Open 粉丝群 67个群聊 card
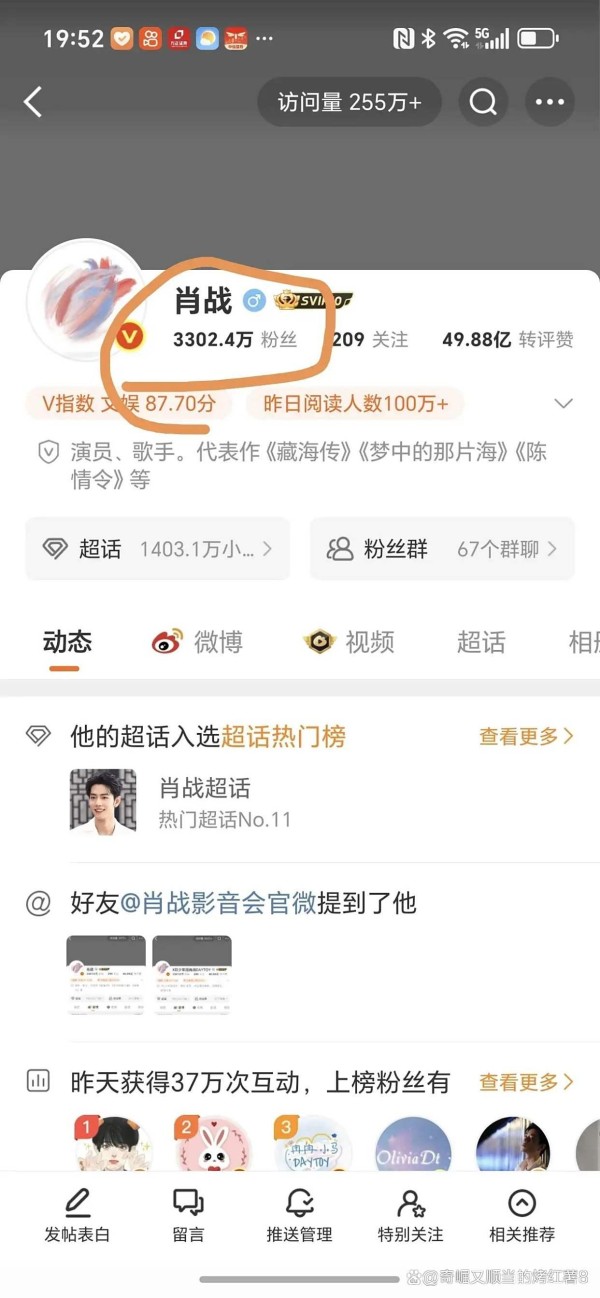This screenshot has height=1298, width=600. [x=442, y=548]
